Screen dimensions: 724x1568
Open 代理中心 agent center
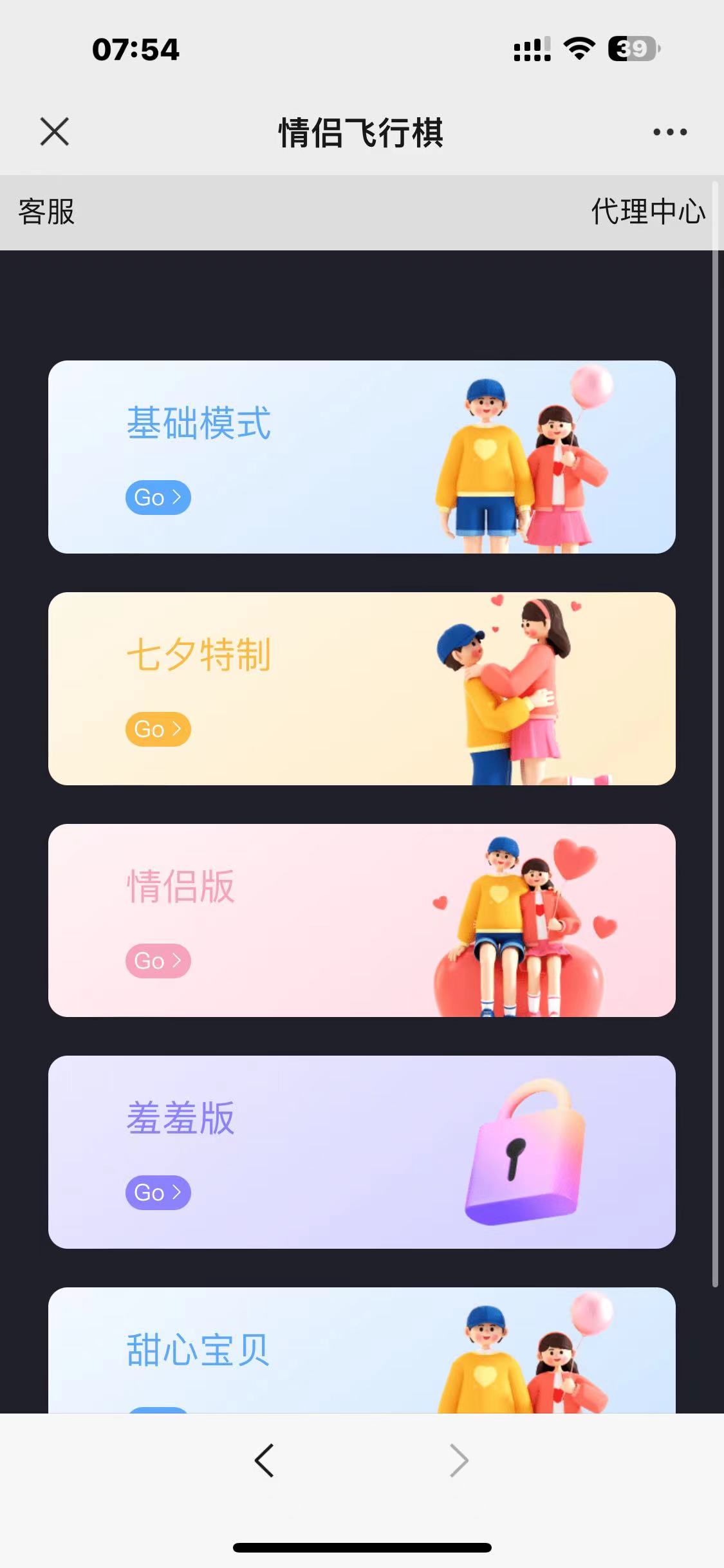tap(647, 212)
